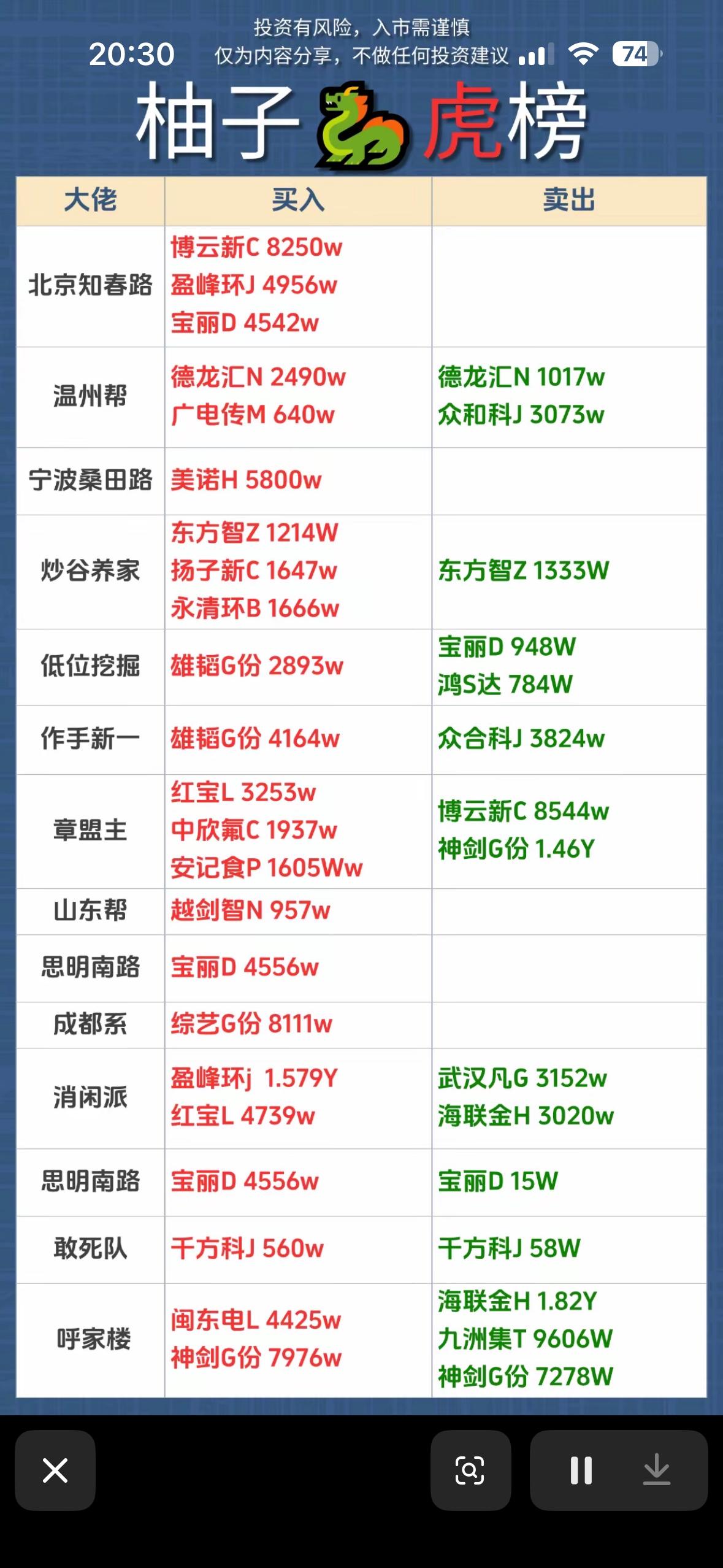Click the 投资有风险 disclaimer text
This screenshot has width=723, height=1568.
coord(363,26)
